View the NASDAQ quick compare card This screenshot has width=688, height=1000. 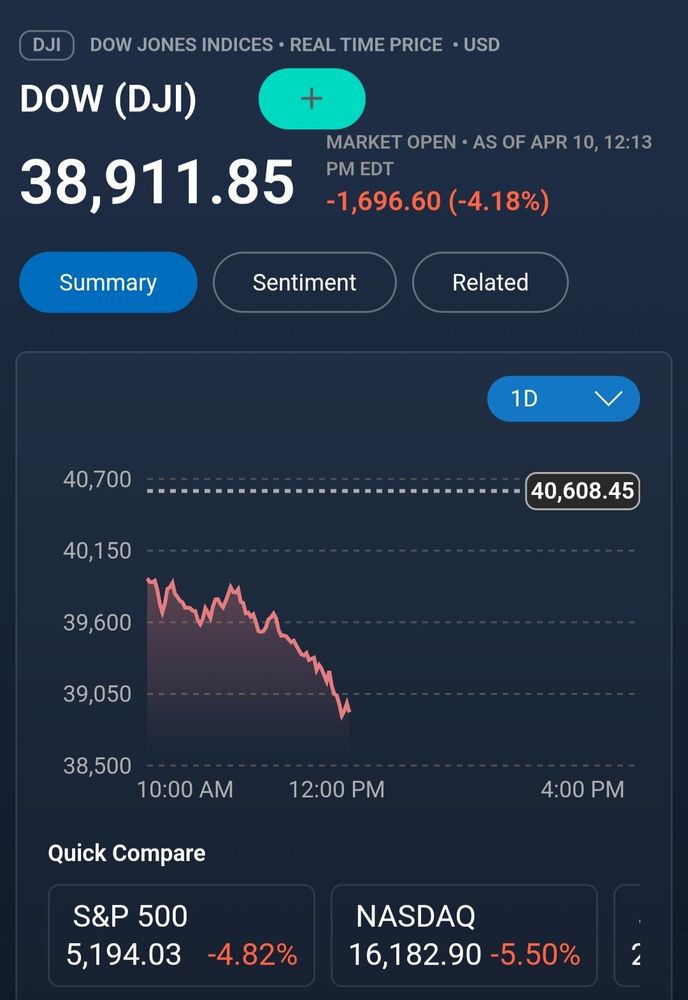[x=464, y=935]
